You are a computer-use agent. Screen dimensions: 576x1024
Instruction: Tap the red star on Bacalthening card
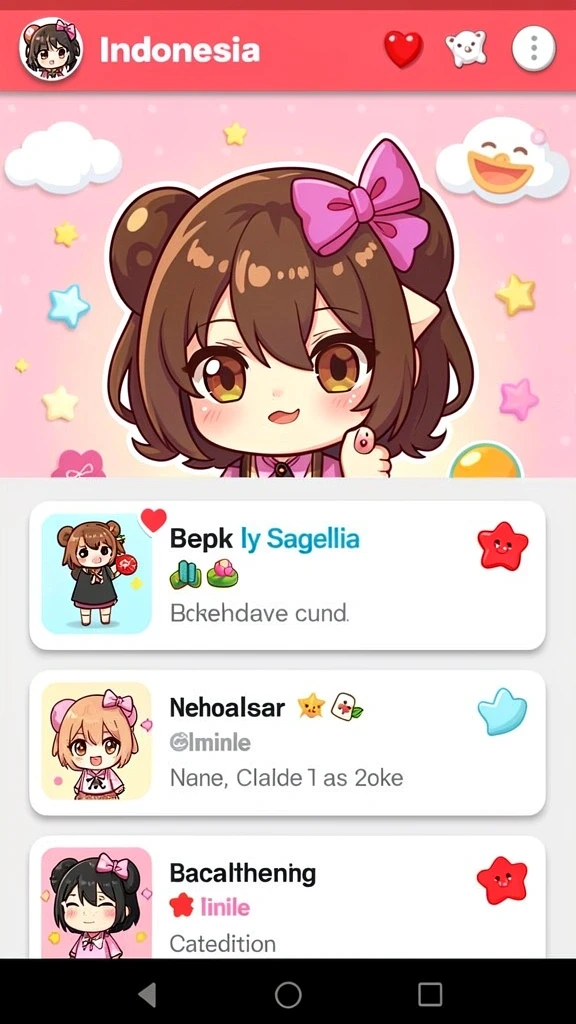point(502,880)
